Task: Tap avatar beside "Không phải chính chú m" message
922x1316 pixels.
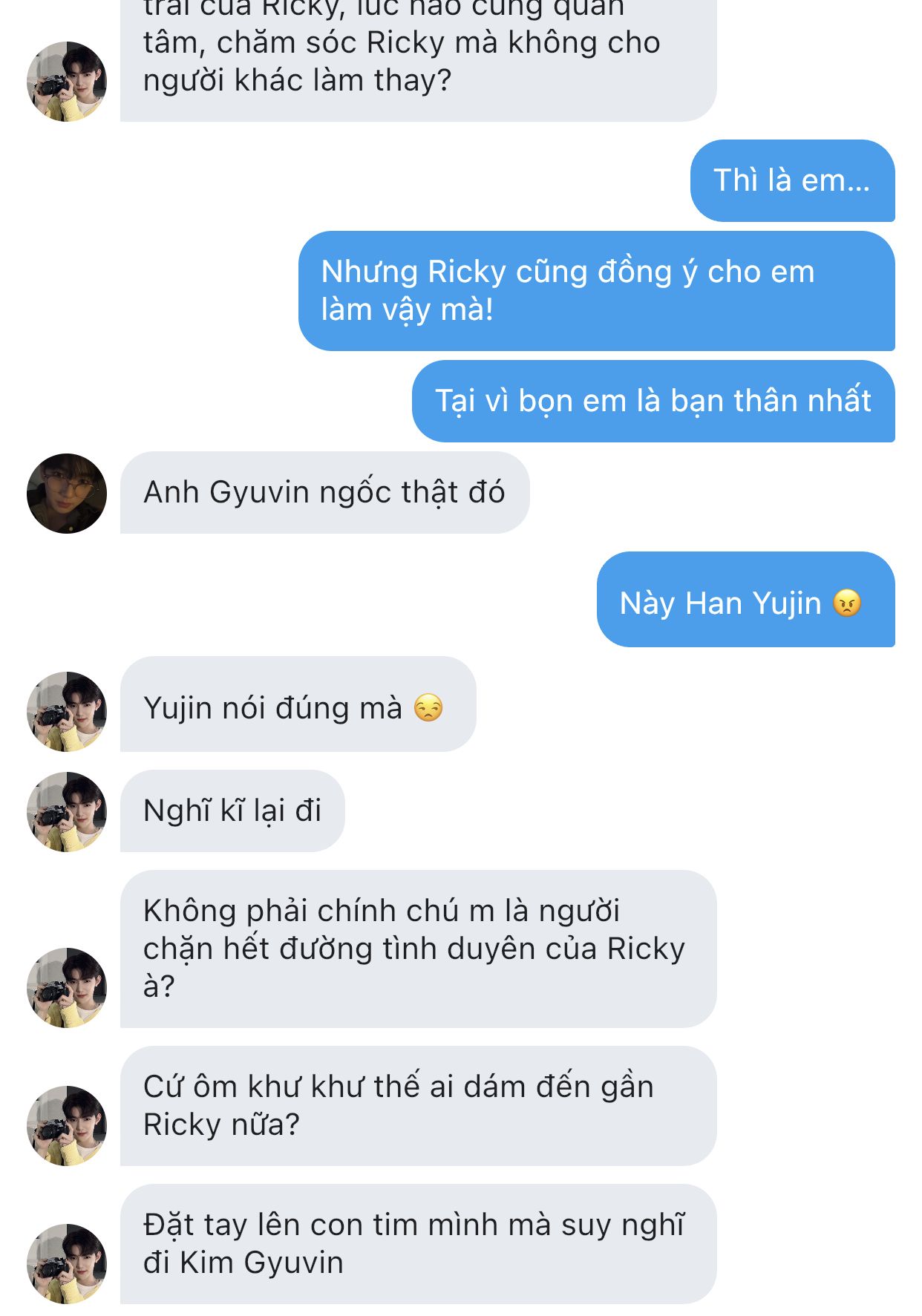Action: (67, 988)
